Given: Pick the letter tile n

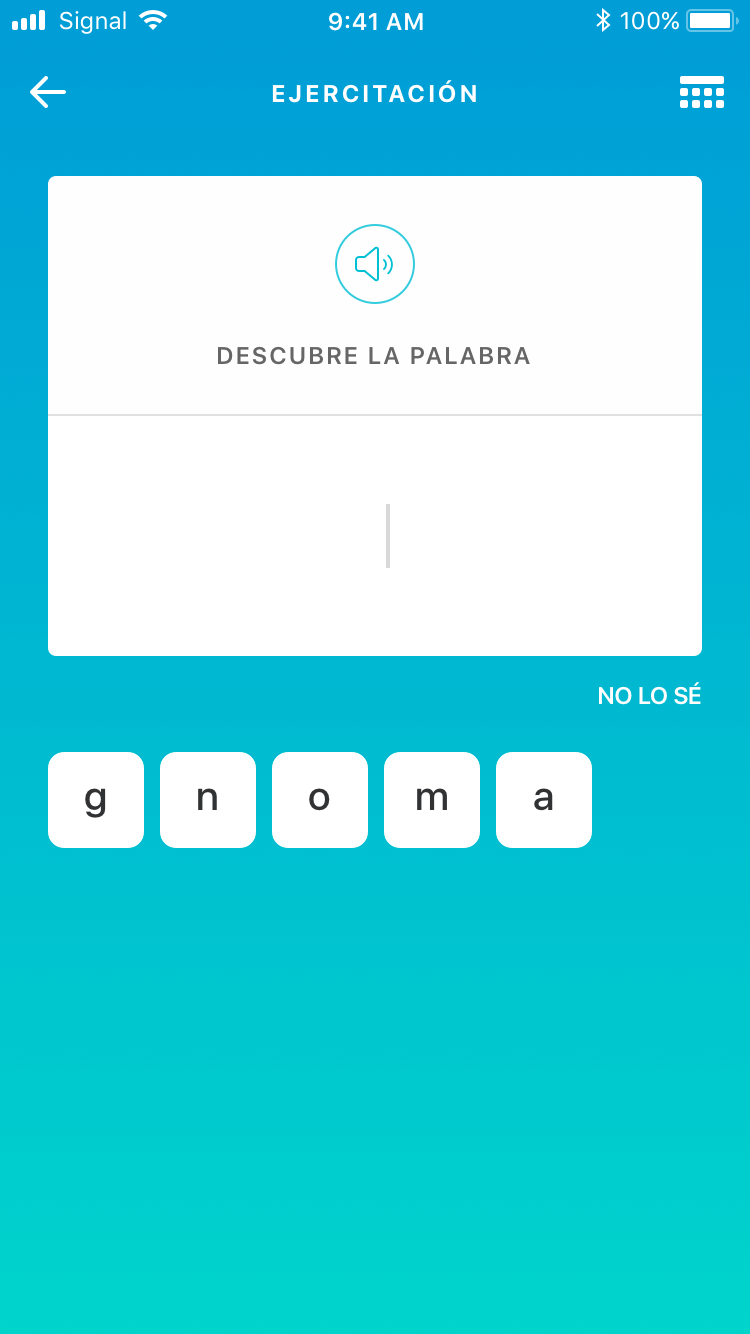Looking at the screenshot, I should tap(208, 800).
